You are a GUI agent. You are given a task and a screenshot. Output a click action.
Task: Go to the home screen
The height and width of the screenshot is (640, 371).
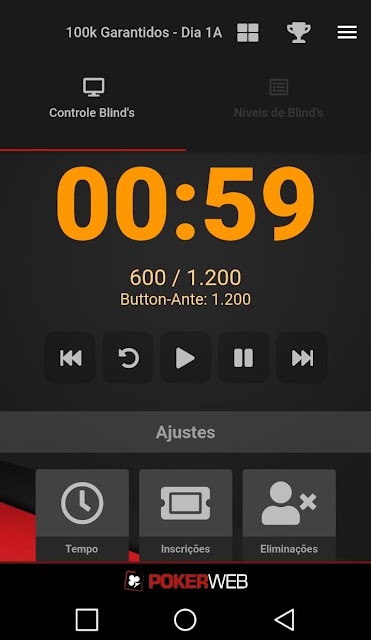[185, 620]
